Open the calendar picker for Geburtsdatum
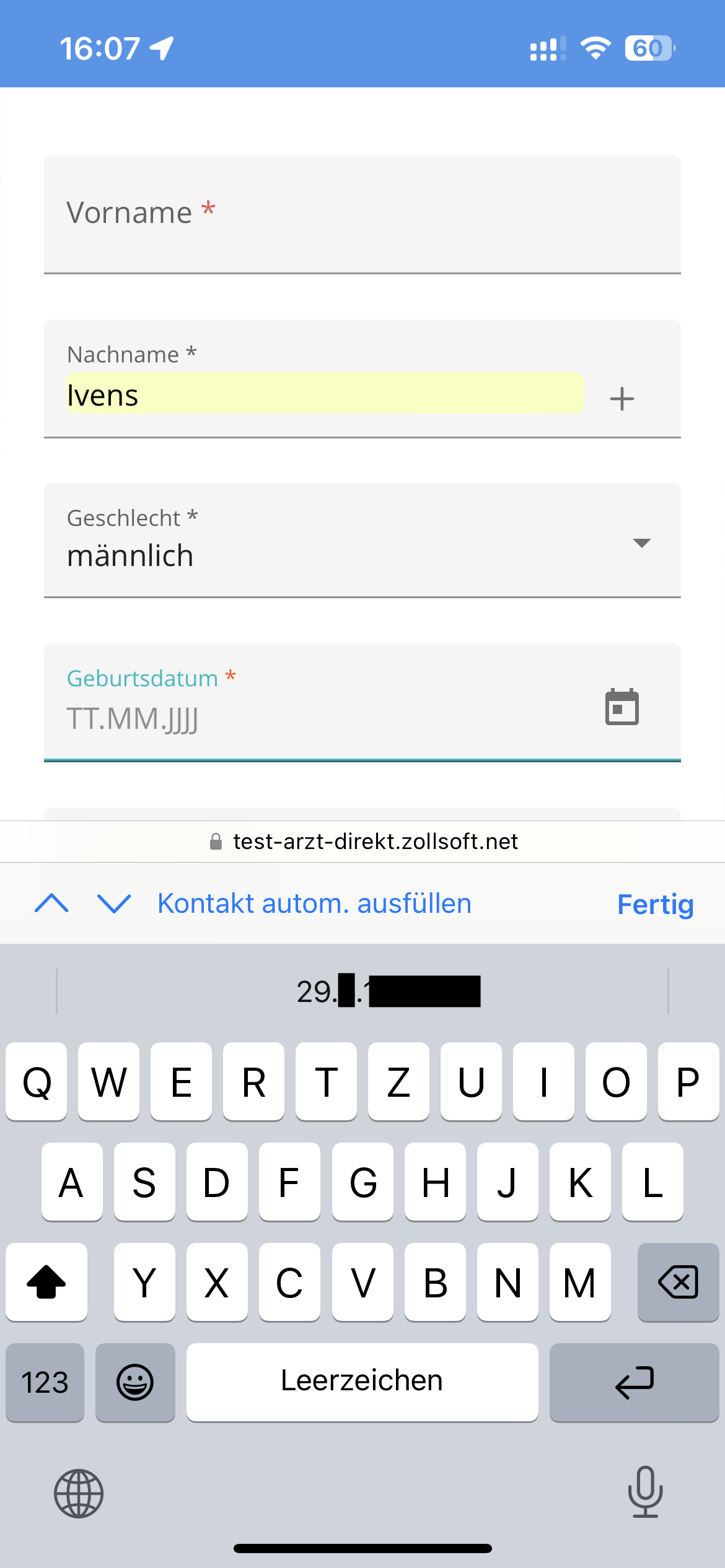The height and width of the screenshot is (1568, 725). click(x=622, y=707)
